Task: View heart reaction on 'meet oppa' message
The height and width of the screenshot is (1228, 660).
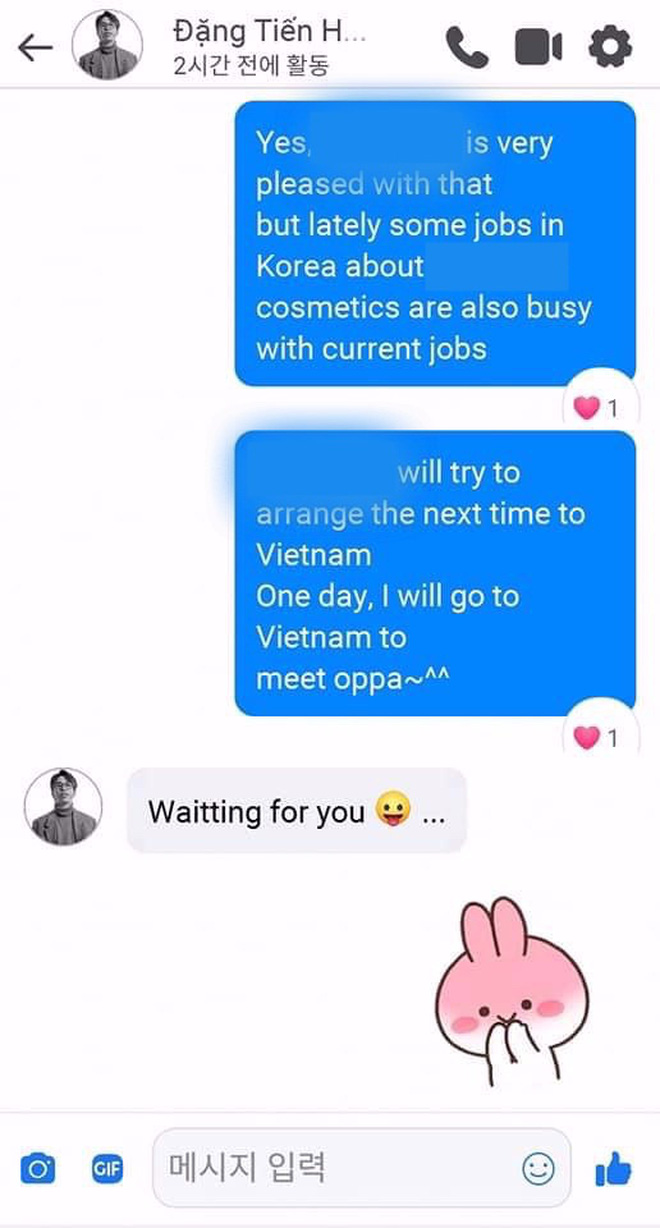Action: pos(597,738)
